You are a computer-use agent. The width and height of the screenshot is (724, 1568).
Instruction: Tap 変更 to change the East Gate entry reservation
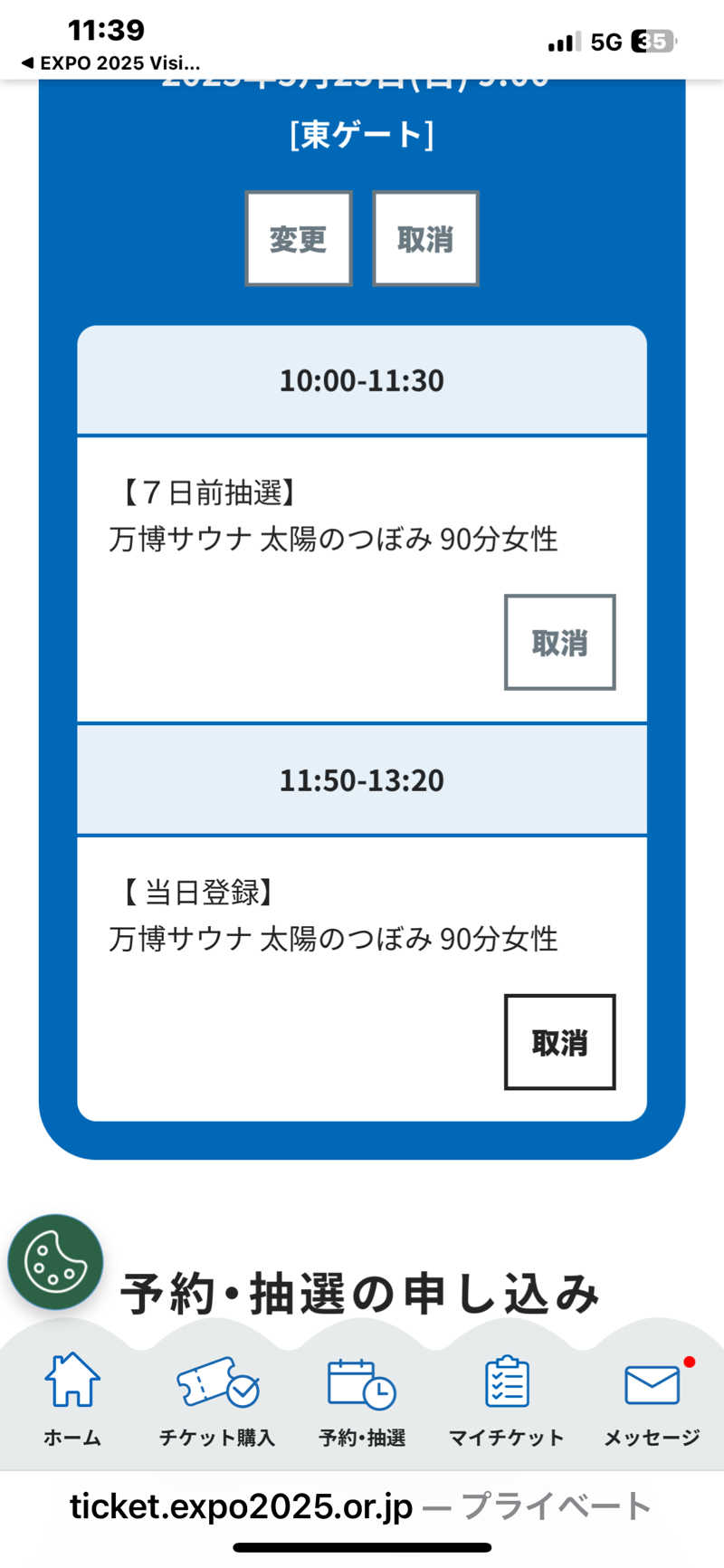[x=298, y=239]
